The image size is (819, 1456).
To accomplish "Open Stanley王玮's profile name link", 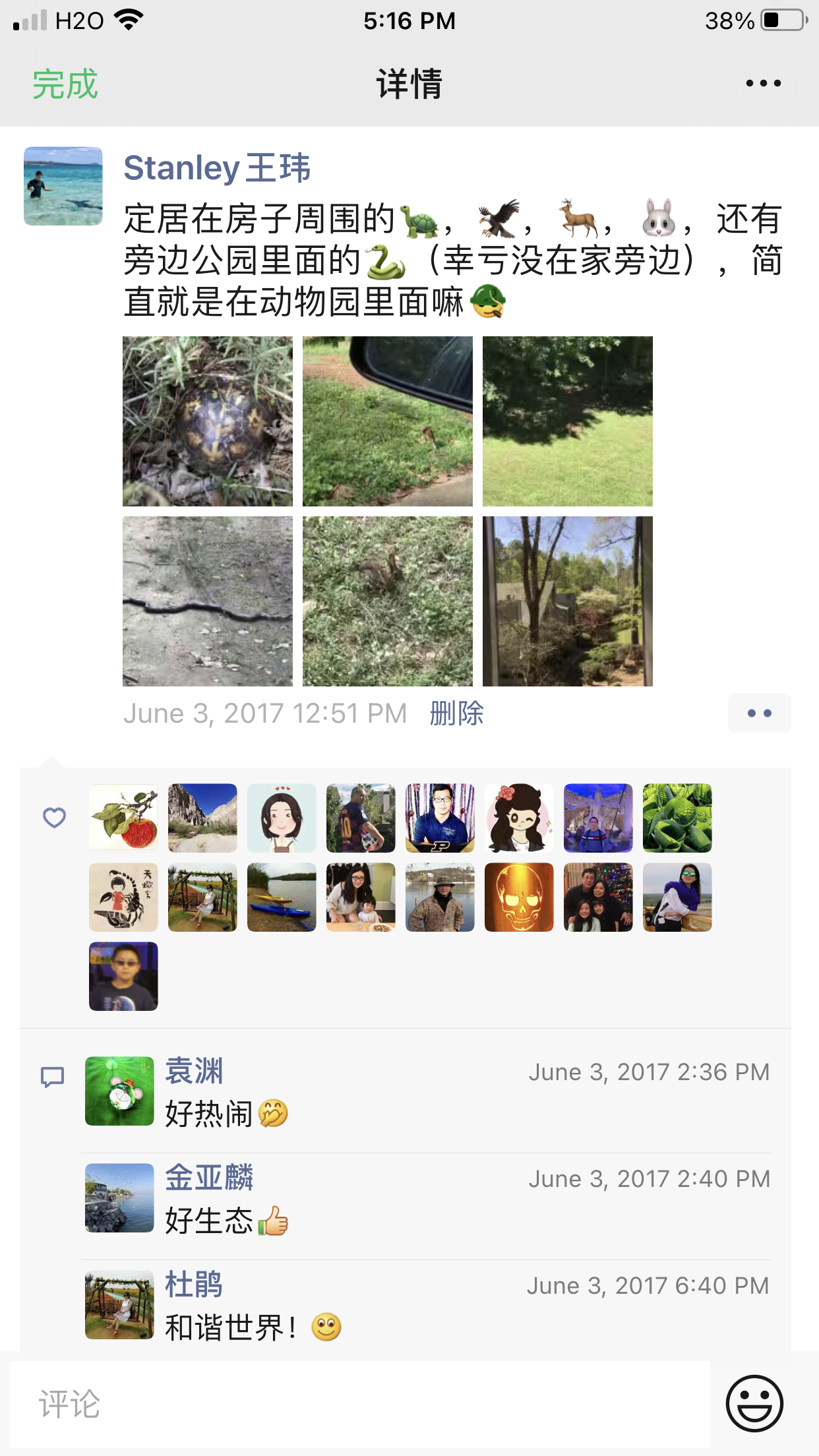I will tap(216, 167).
